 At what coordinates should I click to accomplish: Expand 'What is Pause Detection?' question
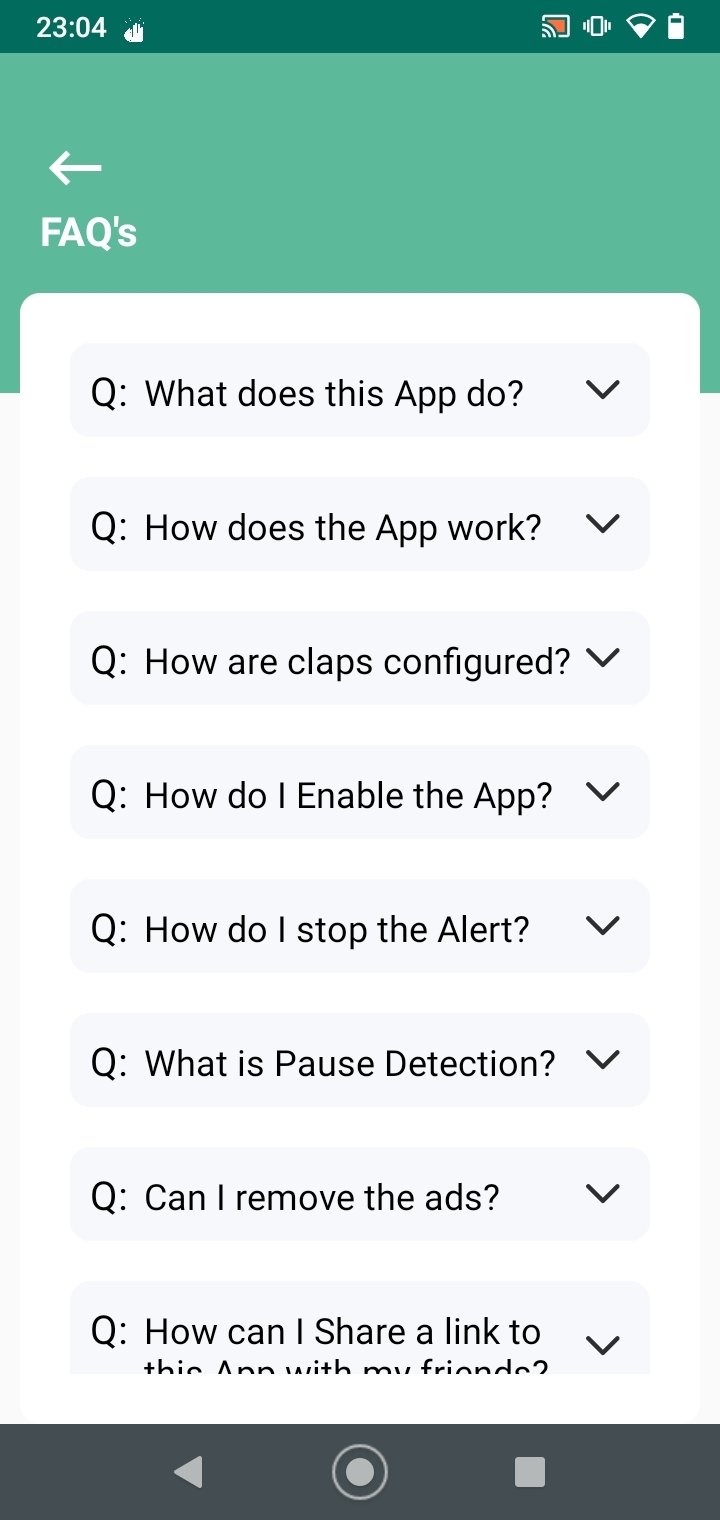click(x=360, y=1060)
